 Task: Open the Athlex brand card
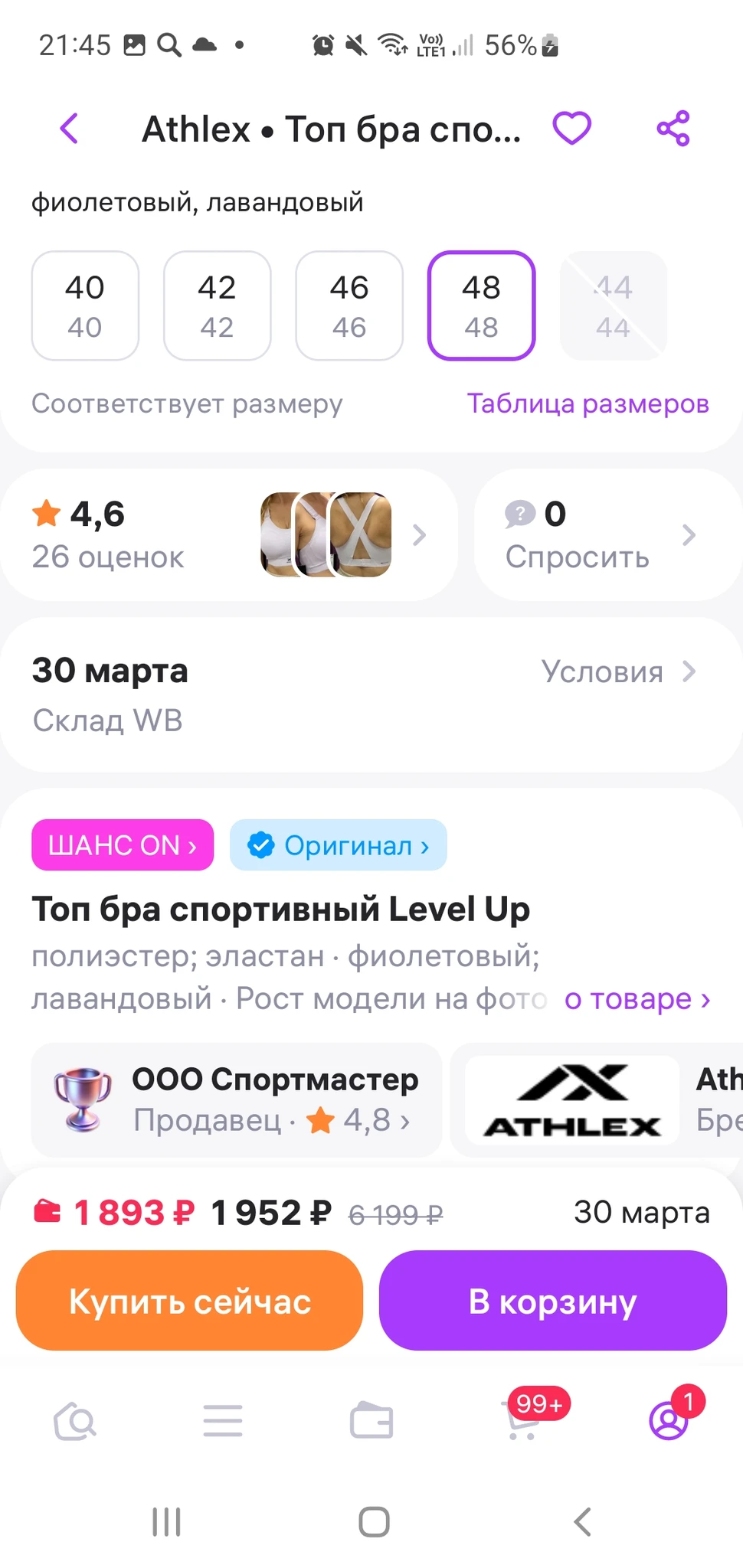point(597,1099)
